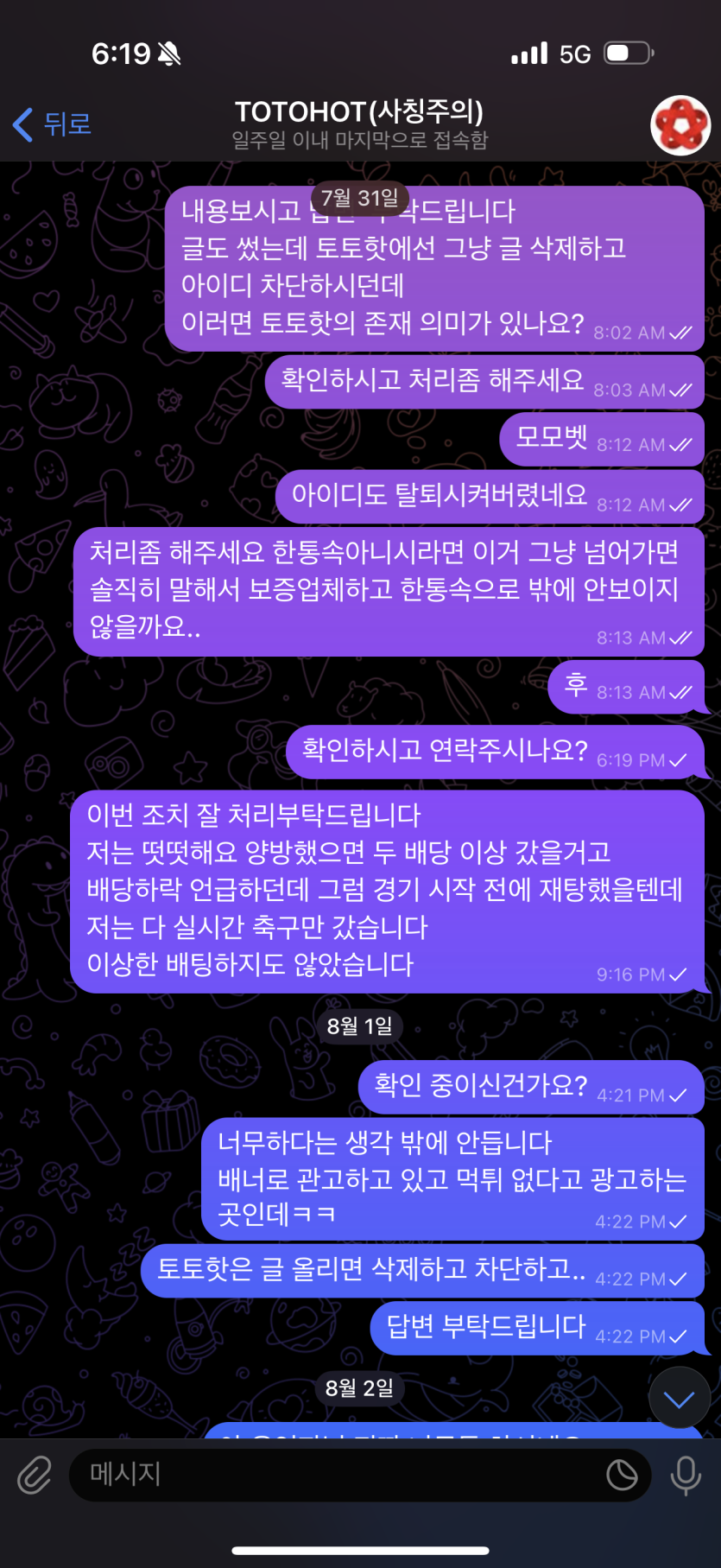The width and height of the screenshot is (721, 1568).
Task: Jump to the latest message arrow
Action: [x=679, y=1399]
